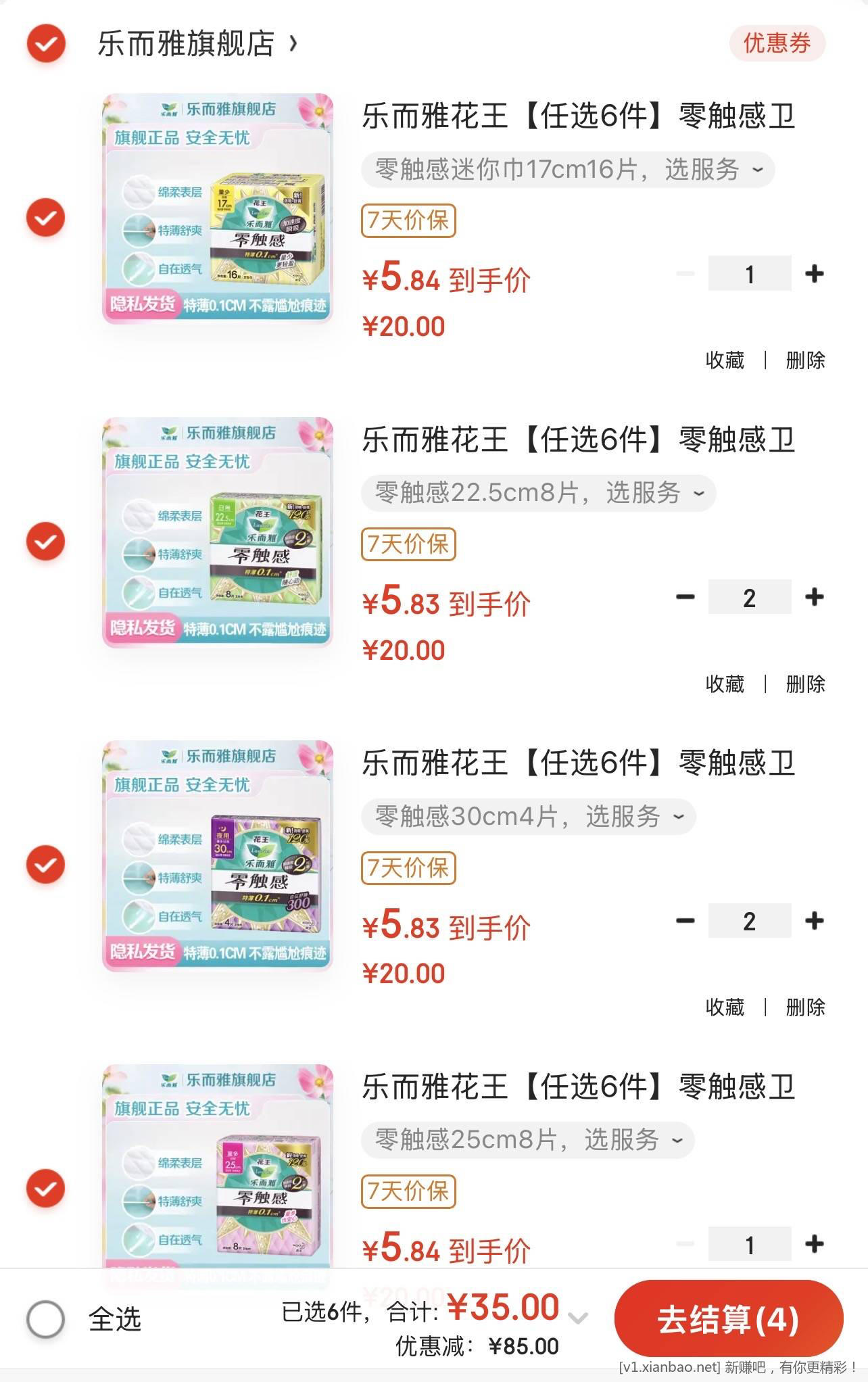Expand options for 零触感迷你巾17cm16片
The width and height of the screenshot is (868, 1382).
(566, 169)
